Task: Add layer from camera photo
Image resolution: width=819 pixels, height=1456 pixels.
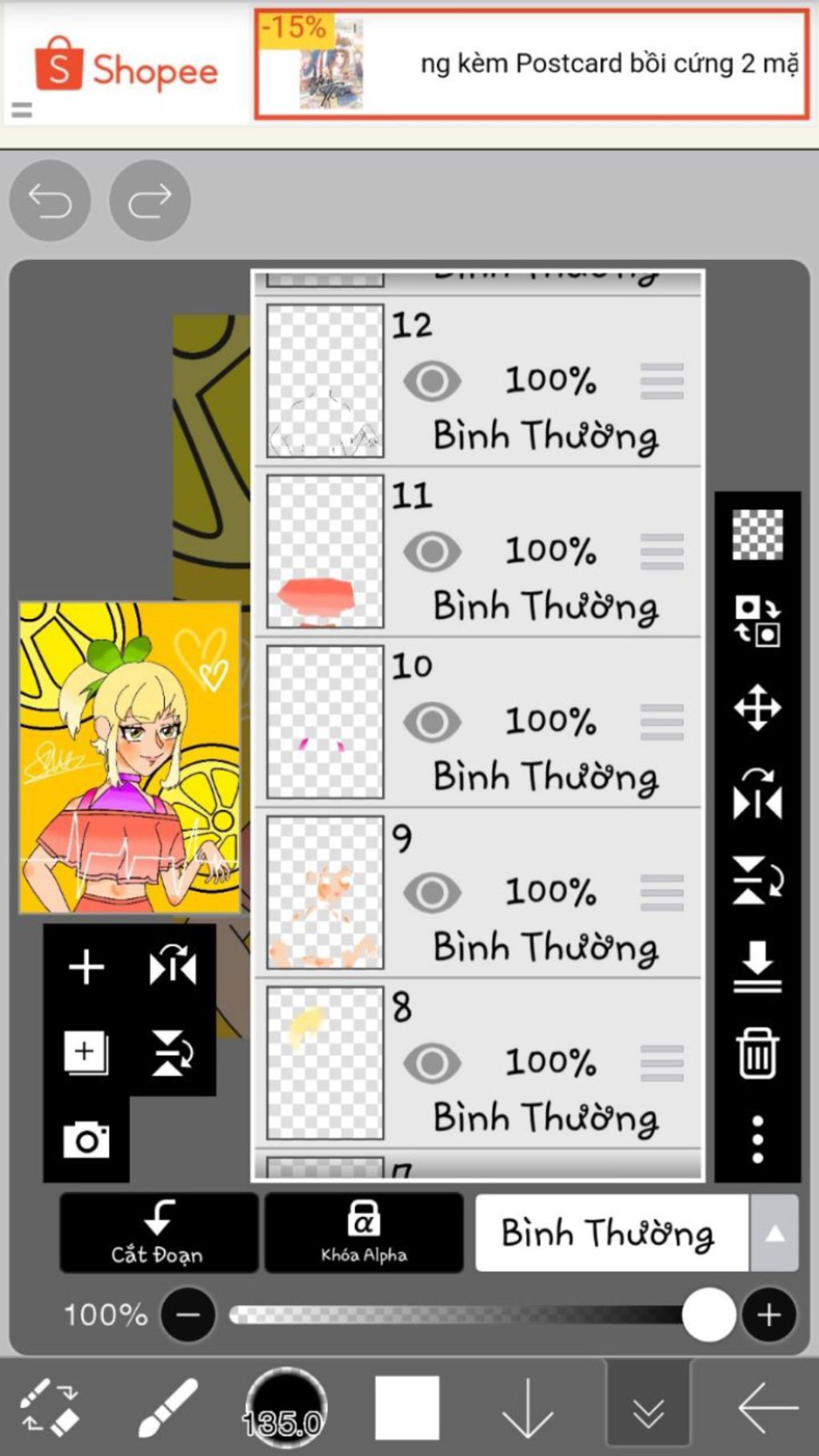Action: coord(86,1139)
